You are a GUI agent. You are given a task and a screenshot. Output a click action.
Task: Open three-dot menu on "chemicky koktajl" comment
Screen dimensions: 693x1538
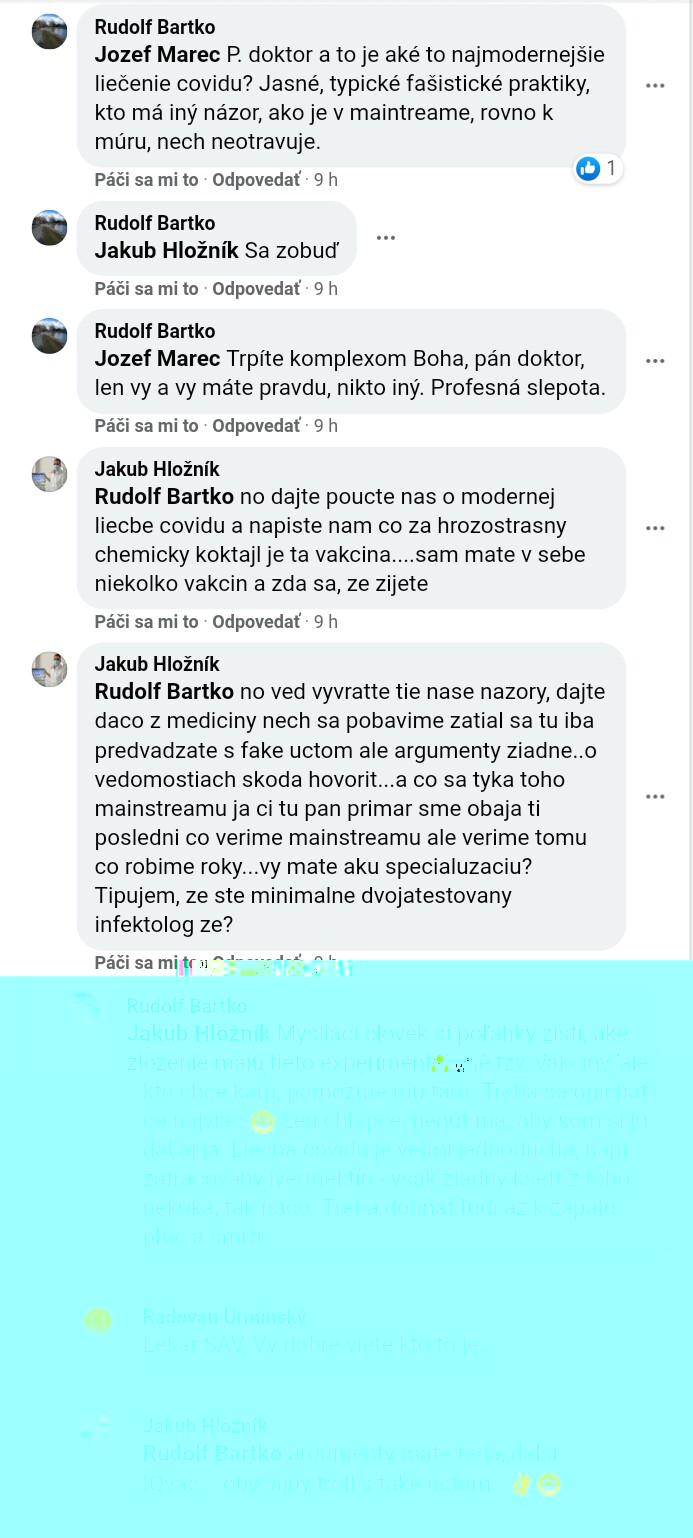click(655, 528)
